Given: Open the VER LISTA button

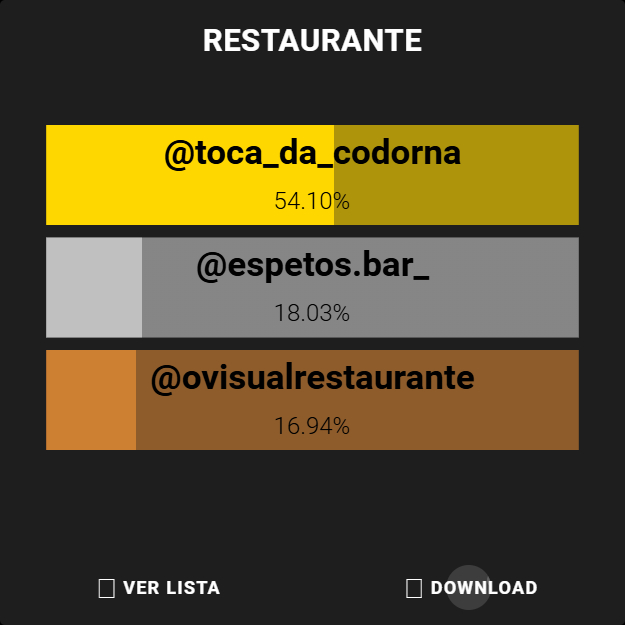Looking at the screenshot, I should [x=160, y=588].
